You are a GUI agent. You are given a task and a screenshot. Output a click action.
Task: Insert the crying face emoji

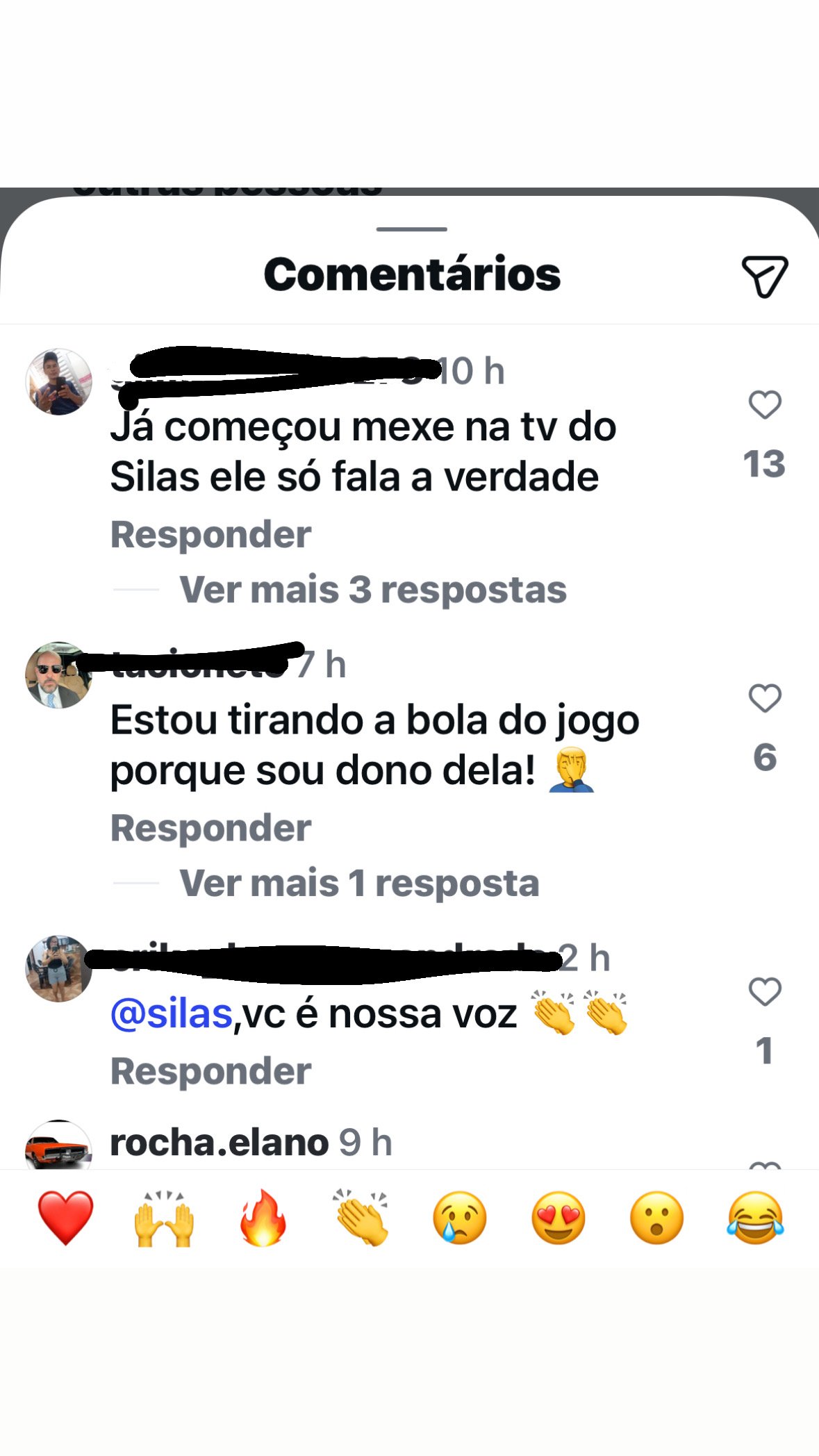pyautogui.click(x=459, y=1218)
